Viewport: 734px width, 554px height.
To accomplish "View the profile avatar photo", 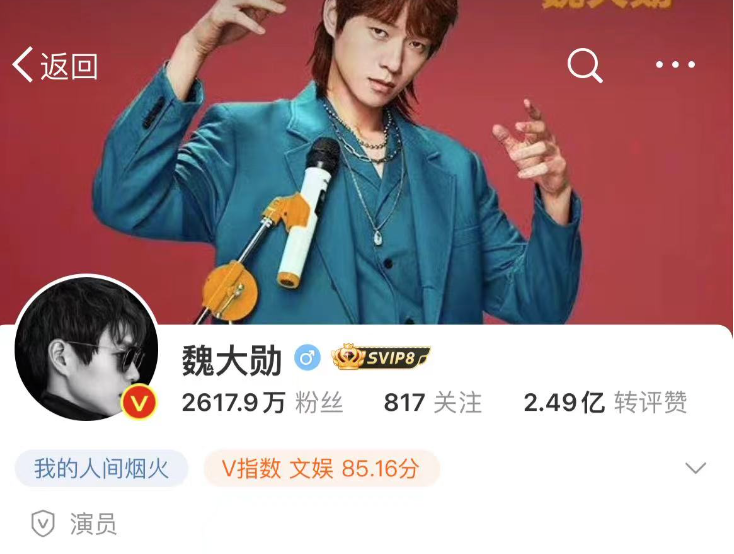I will click(x=85, y=348).
